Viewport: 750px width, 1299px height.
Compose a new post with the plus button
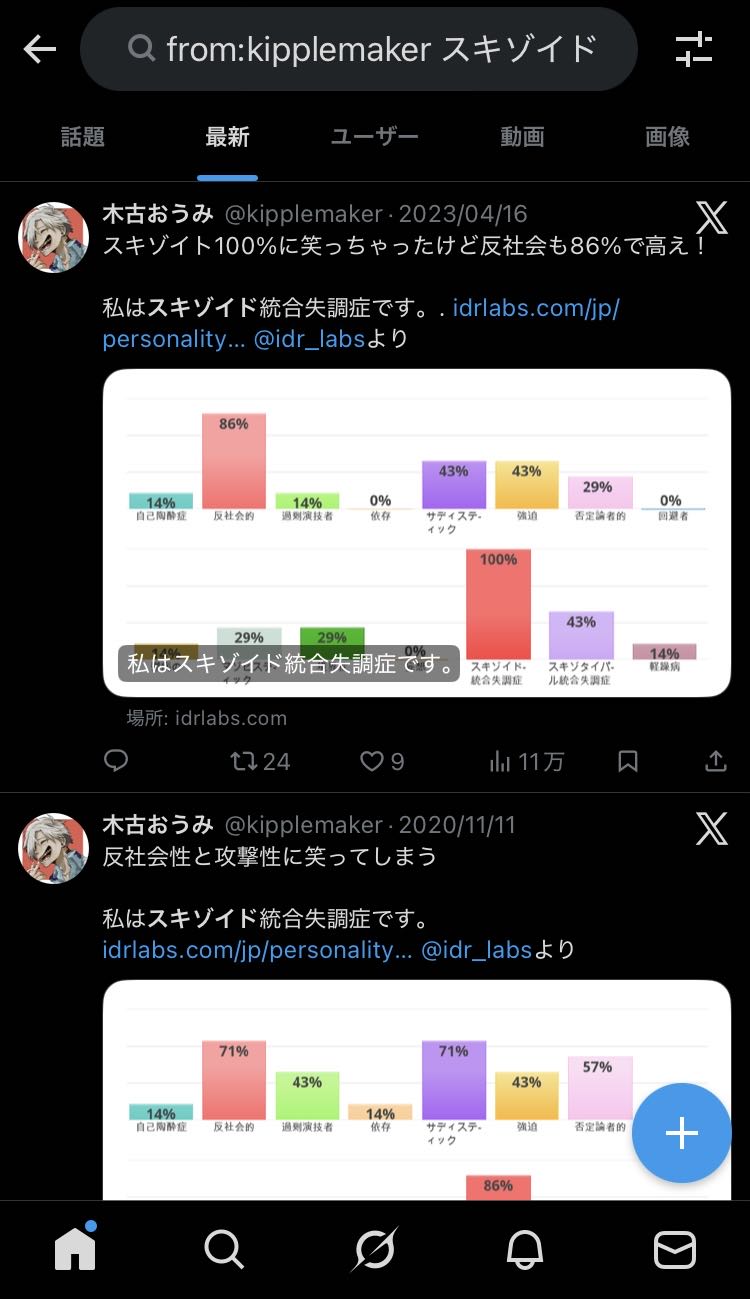tap(681, 1133)
